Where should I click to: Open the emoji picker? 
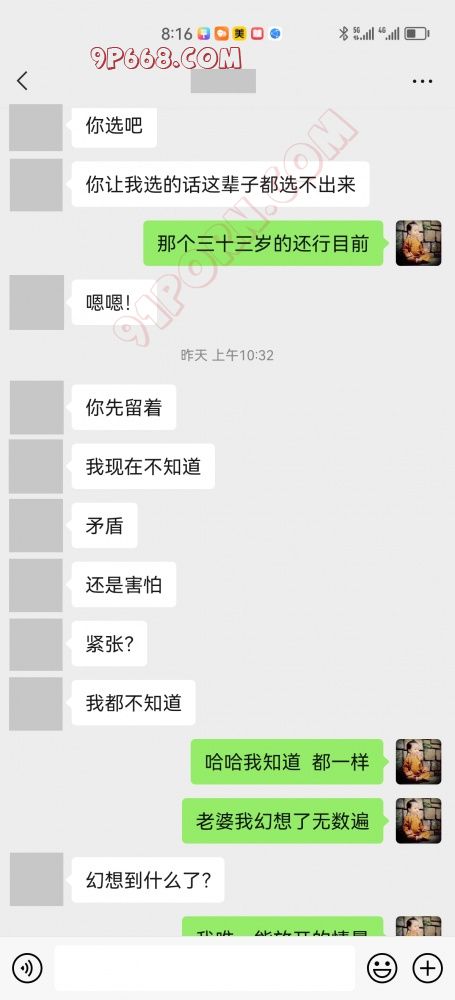(382, 968)
